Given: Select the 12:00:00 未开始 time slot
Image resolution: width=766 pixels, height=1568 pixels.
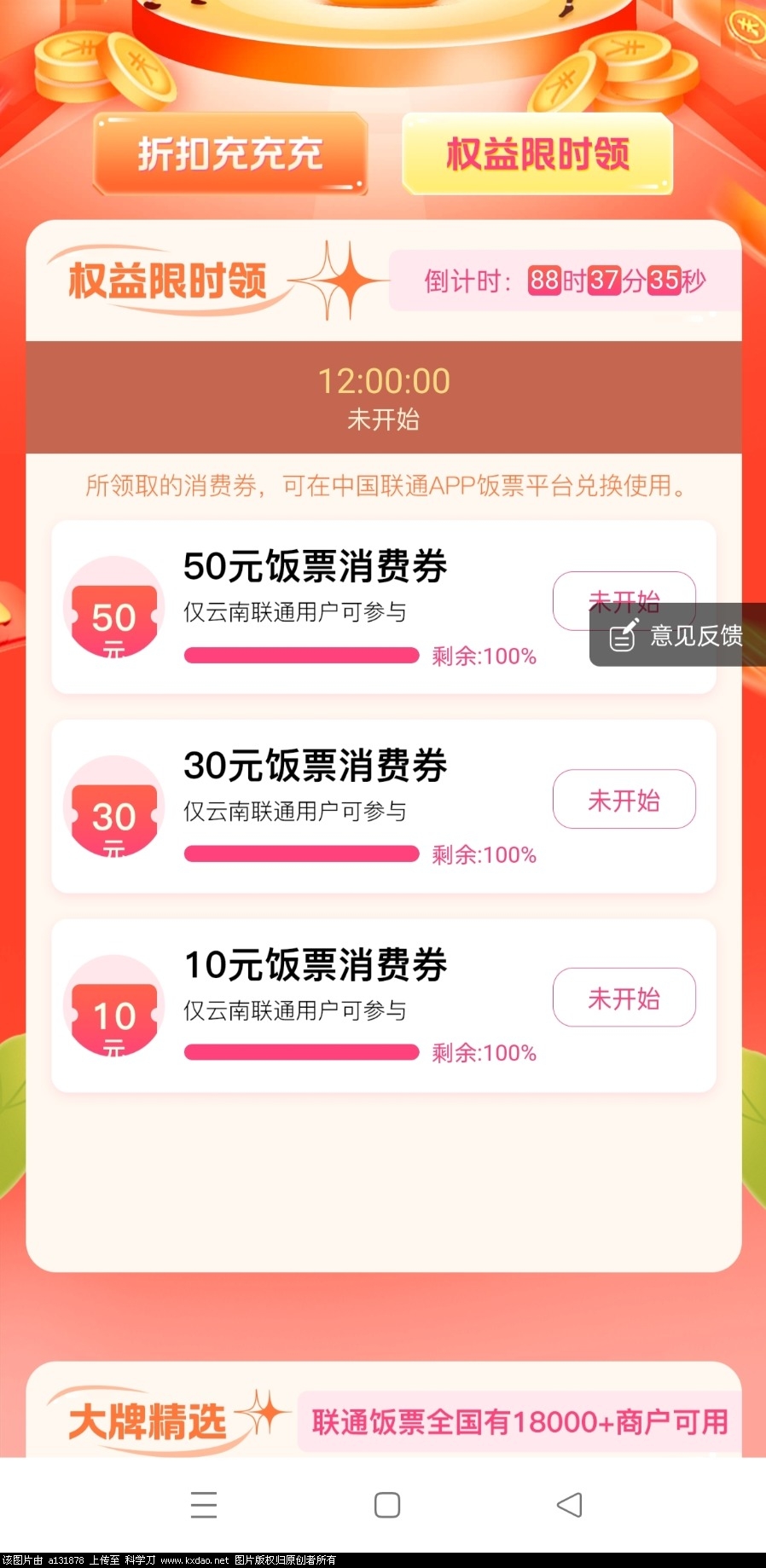Looking at the screenshot, I should (383, 397).
